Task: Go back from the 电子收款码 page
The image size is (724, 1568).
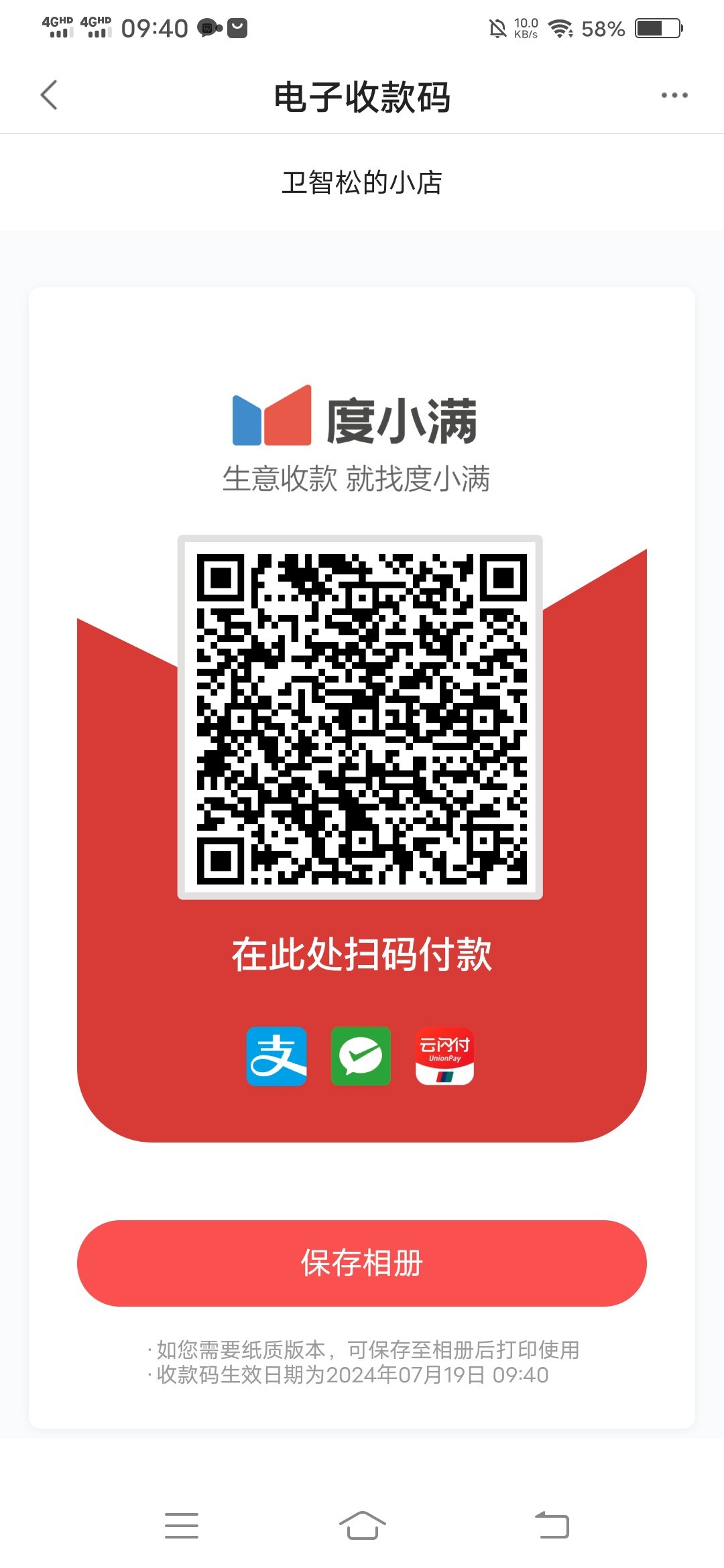Action: click(49, 95)
